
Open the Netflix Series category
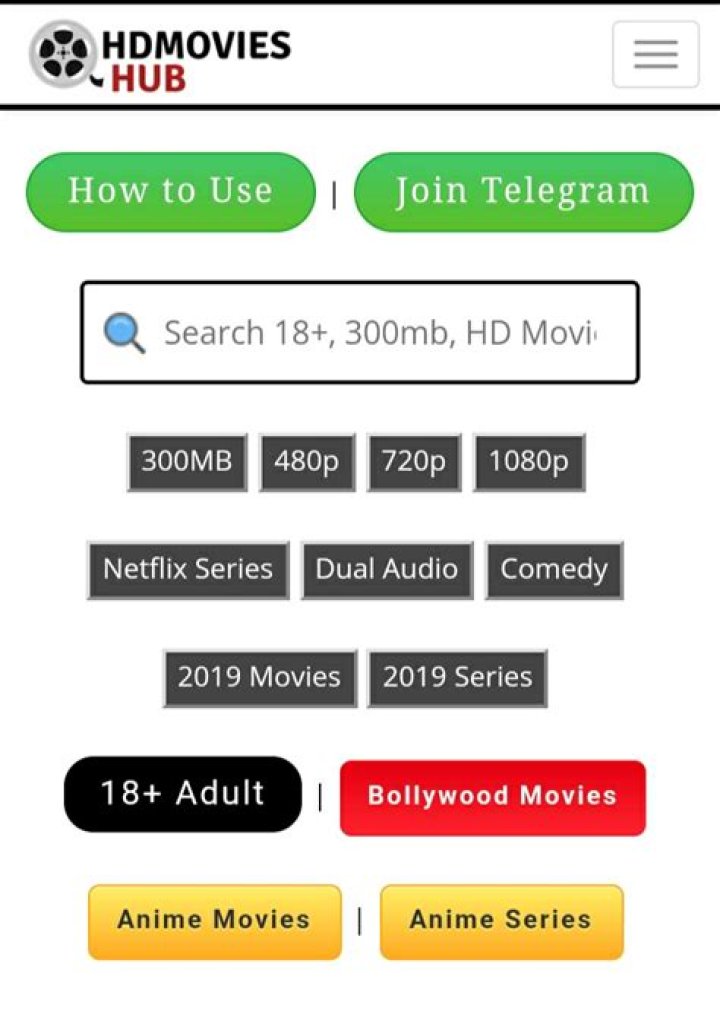point(187,569)
